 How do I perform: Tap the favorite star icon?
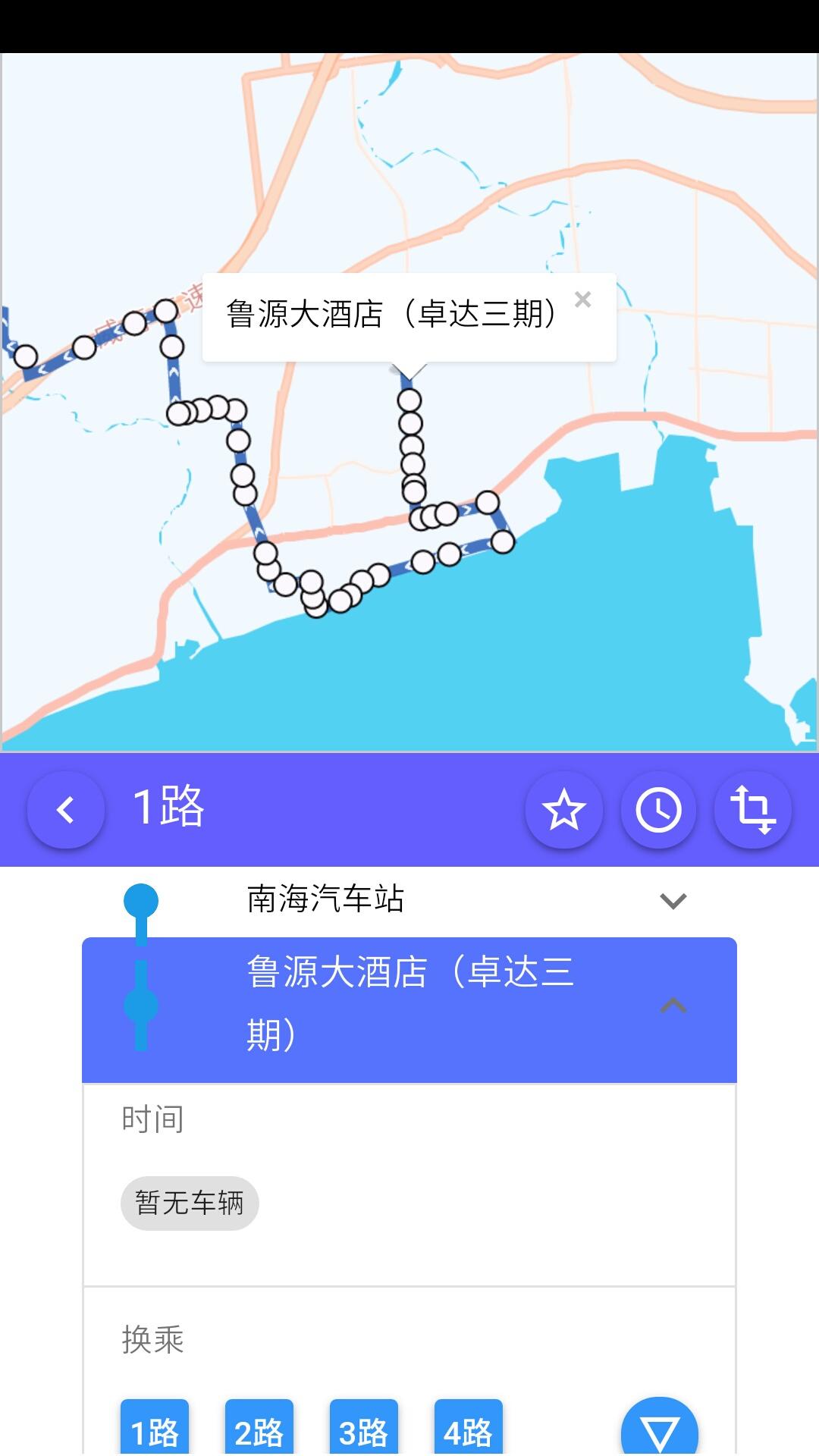[564, 810]
